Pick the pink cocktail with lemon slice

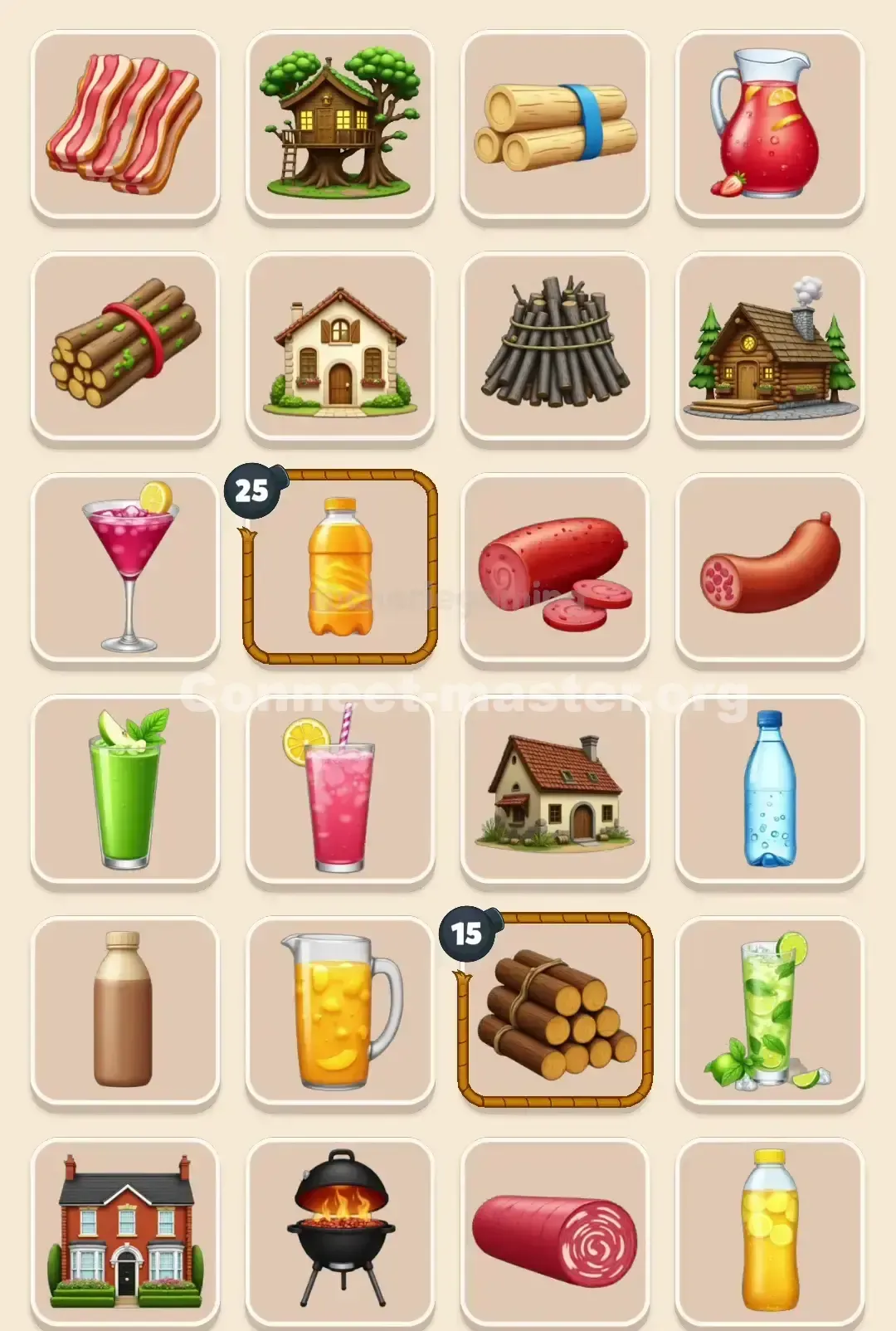click(124, 568)
